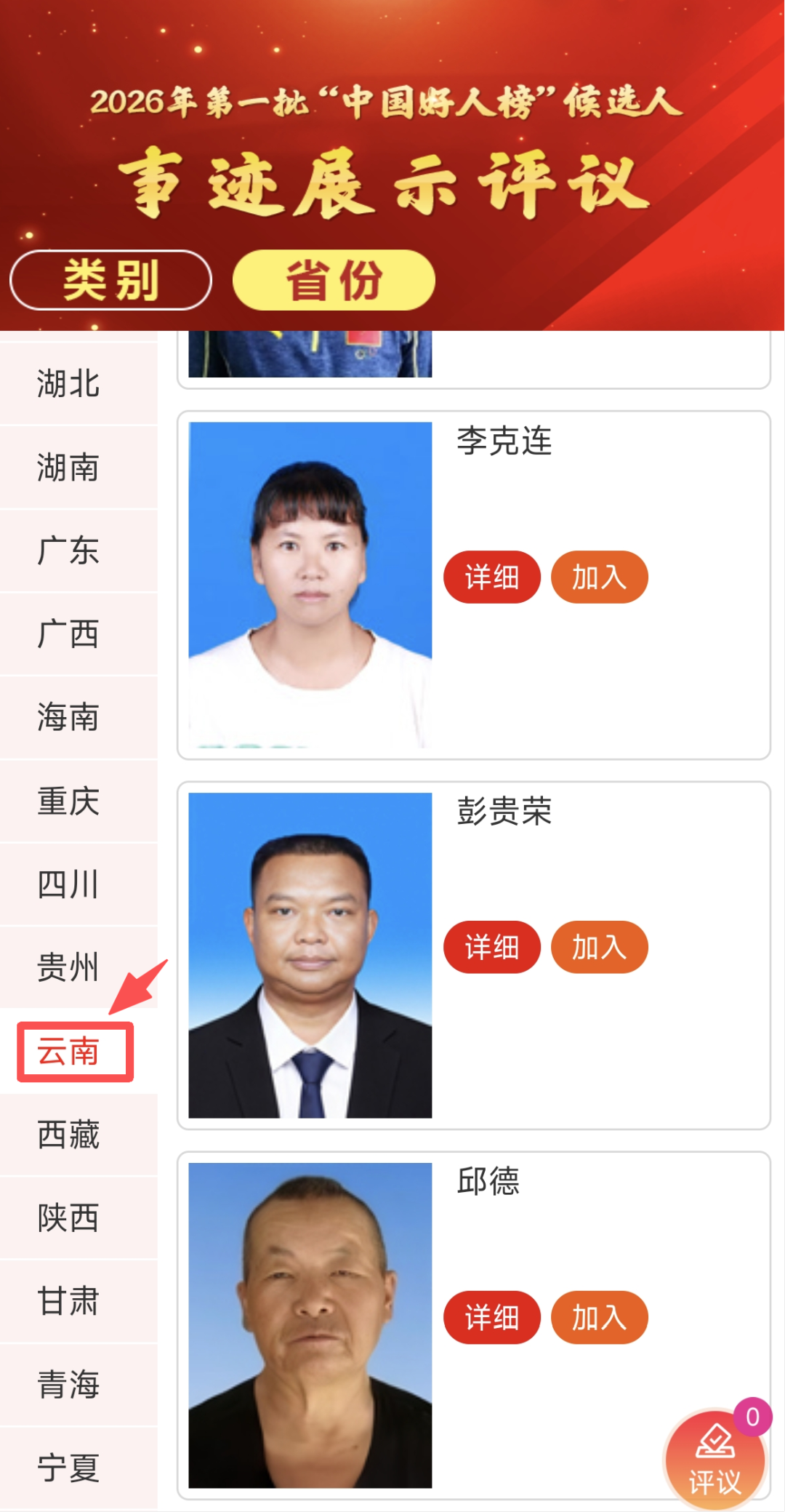This screenshot has width=785, height=1512.
Task: Choose 广西 province
Action: point(69,633)
